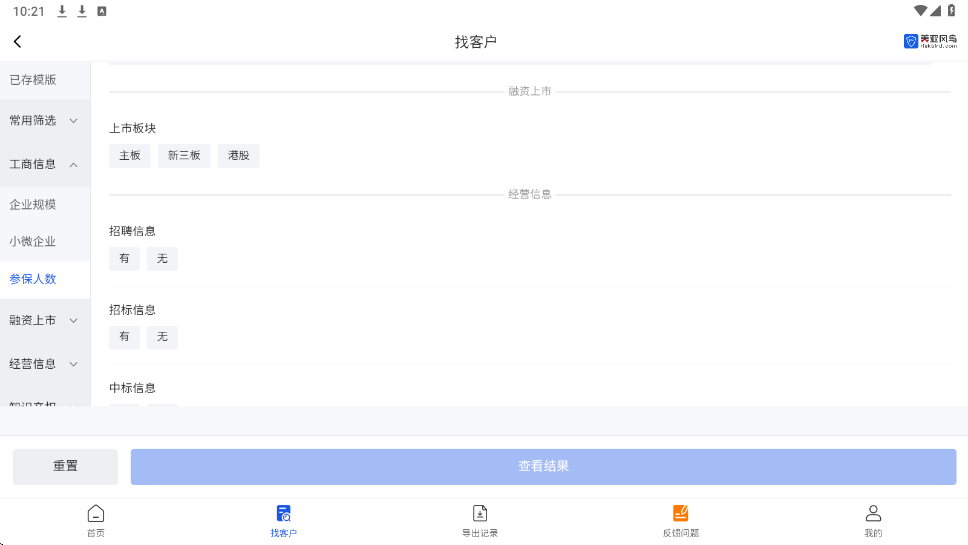The width and height of the screenshot is (968, 545).
Task: Tap 查看结果 to view results
Action: pyautogui.click(x=543, y=467)
